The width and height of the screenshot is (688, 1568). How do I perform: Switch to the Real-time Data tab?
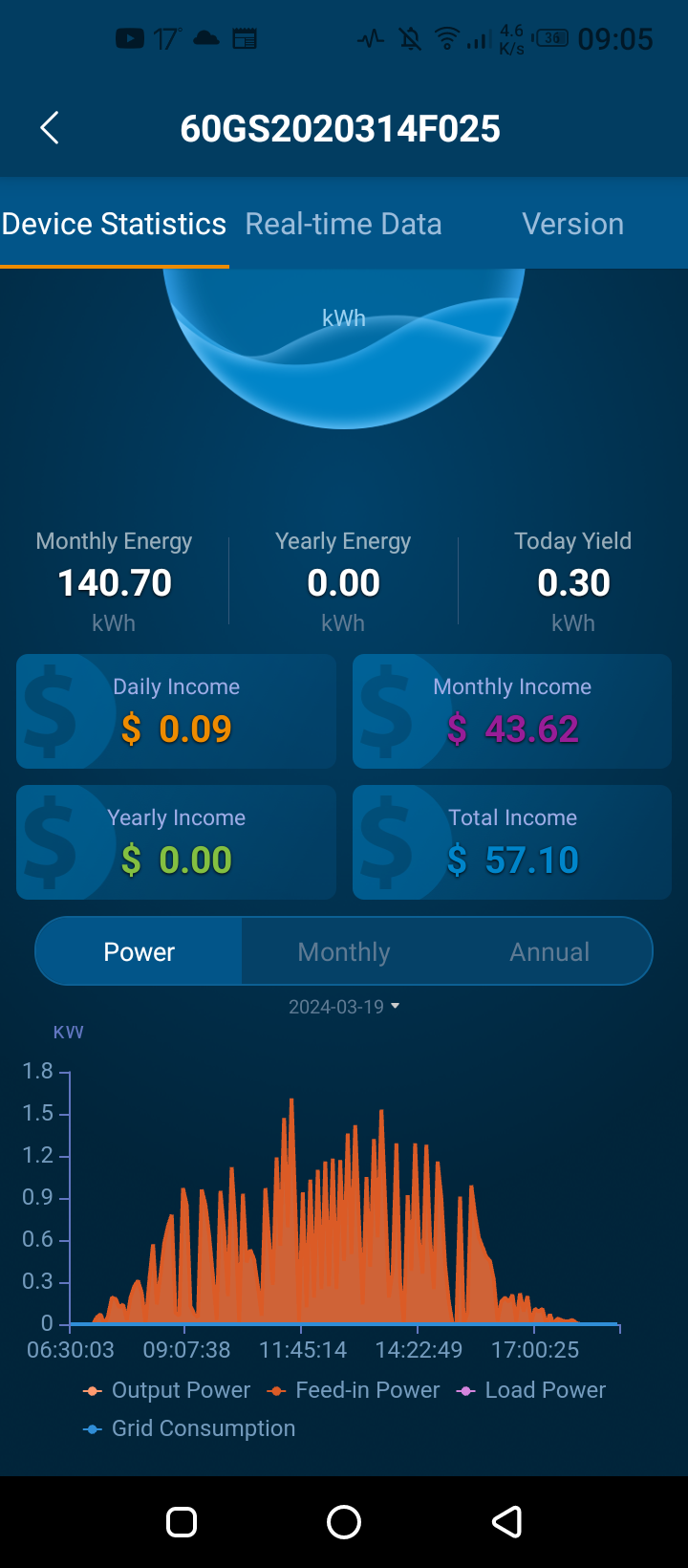(x=343, y=224)
